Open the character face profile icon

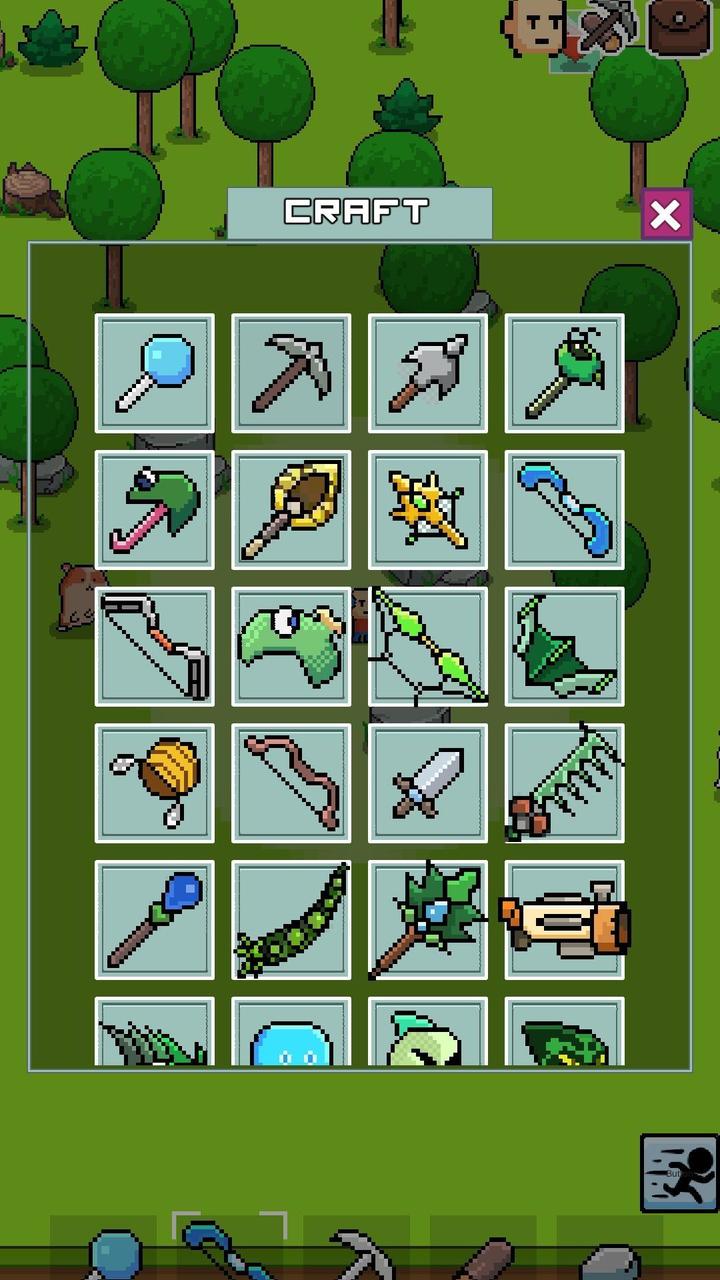coord(534,27)
